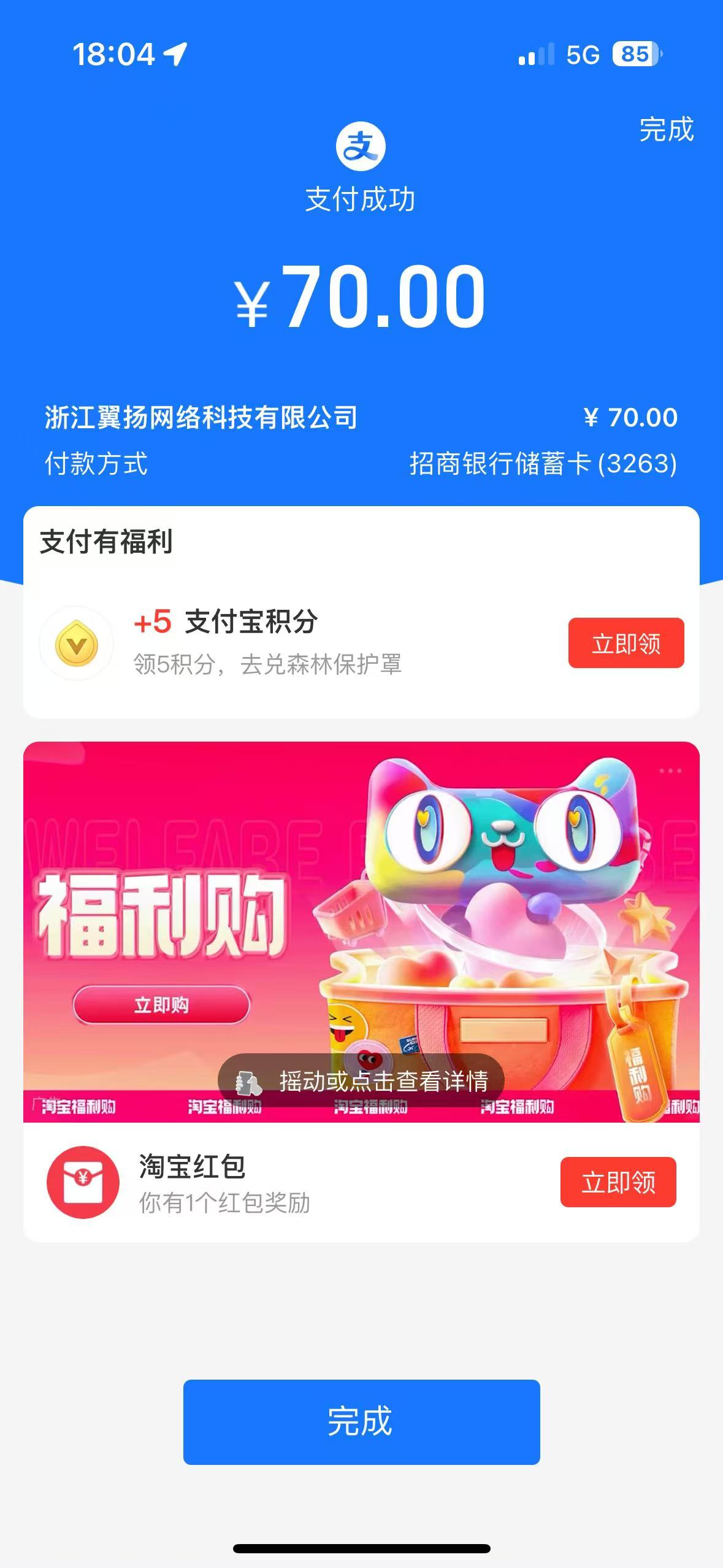Claim the +5 支付宝积分 with 立即领
The width and height of the screenshot is (723, 1568).
pyautogui.click(x=625, y=643)
